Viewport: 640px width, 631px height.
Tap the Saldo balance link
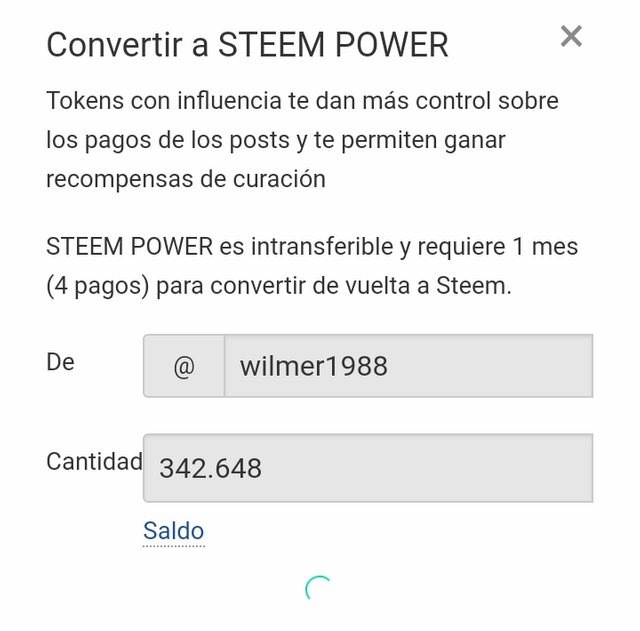[x=173, y=531]
